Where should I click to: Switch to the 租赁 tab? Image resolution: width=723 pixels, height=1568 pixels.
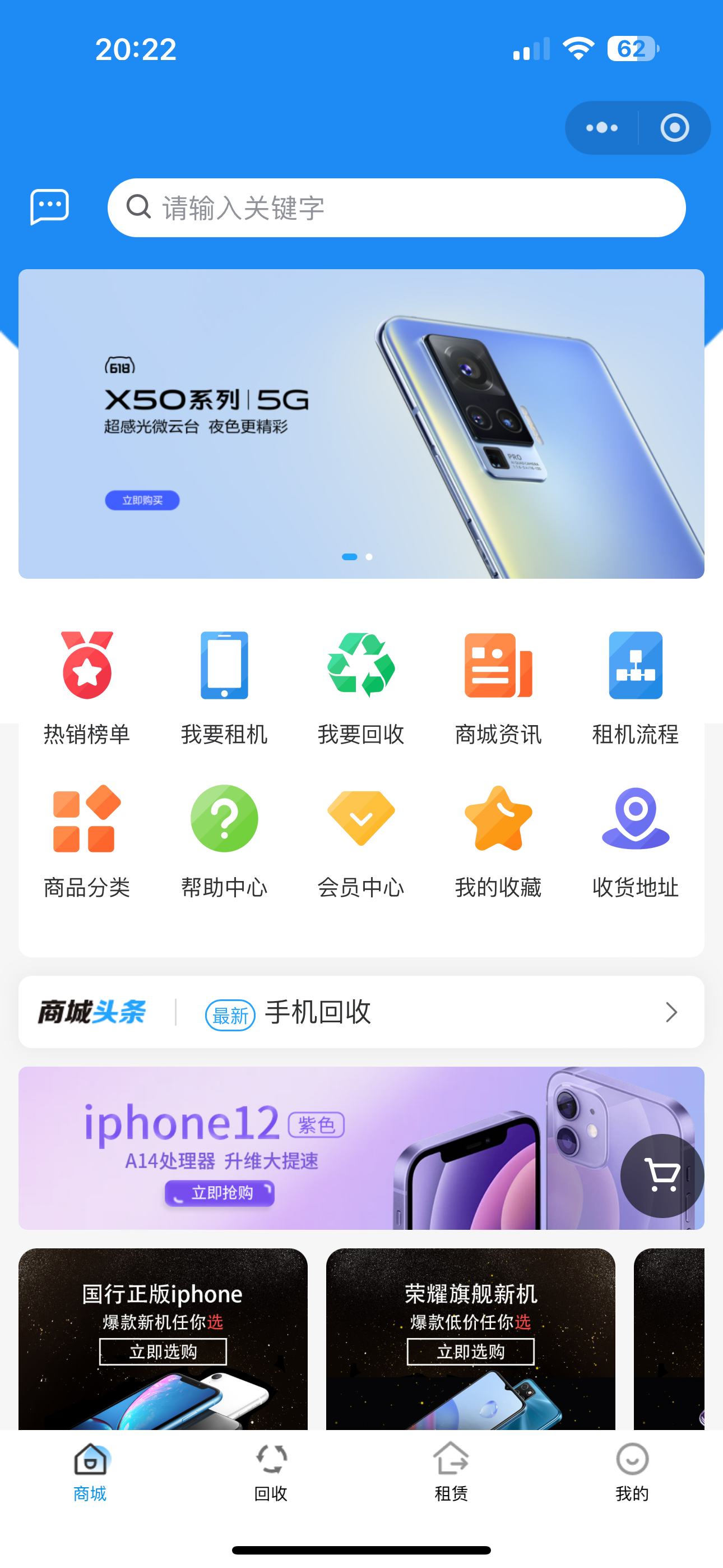click(451, 1472)
